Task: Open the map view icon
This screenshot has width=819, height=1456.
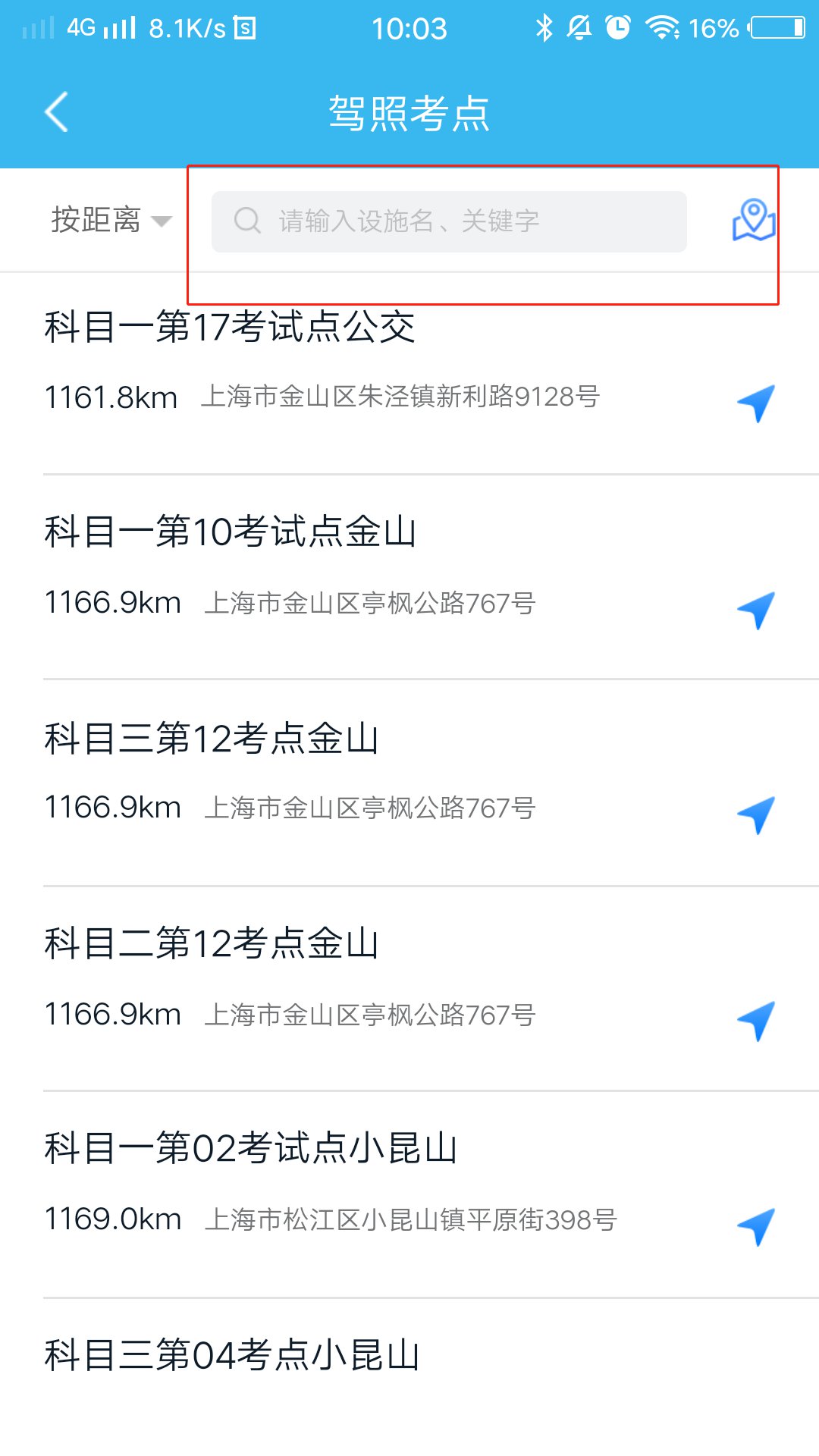Action: (x=753, y=220)
